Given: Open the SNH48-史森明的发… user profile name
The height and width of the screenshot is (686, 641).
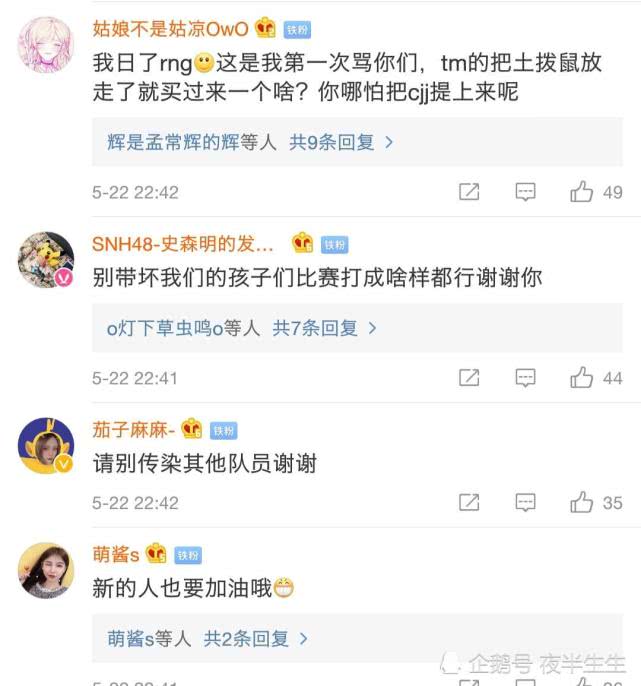Looking at the screenshot, I should tap(183, 244).
